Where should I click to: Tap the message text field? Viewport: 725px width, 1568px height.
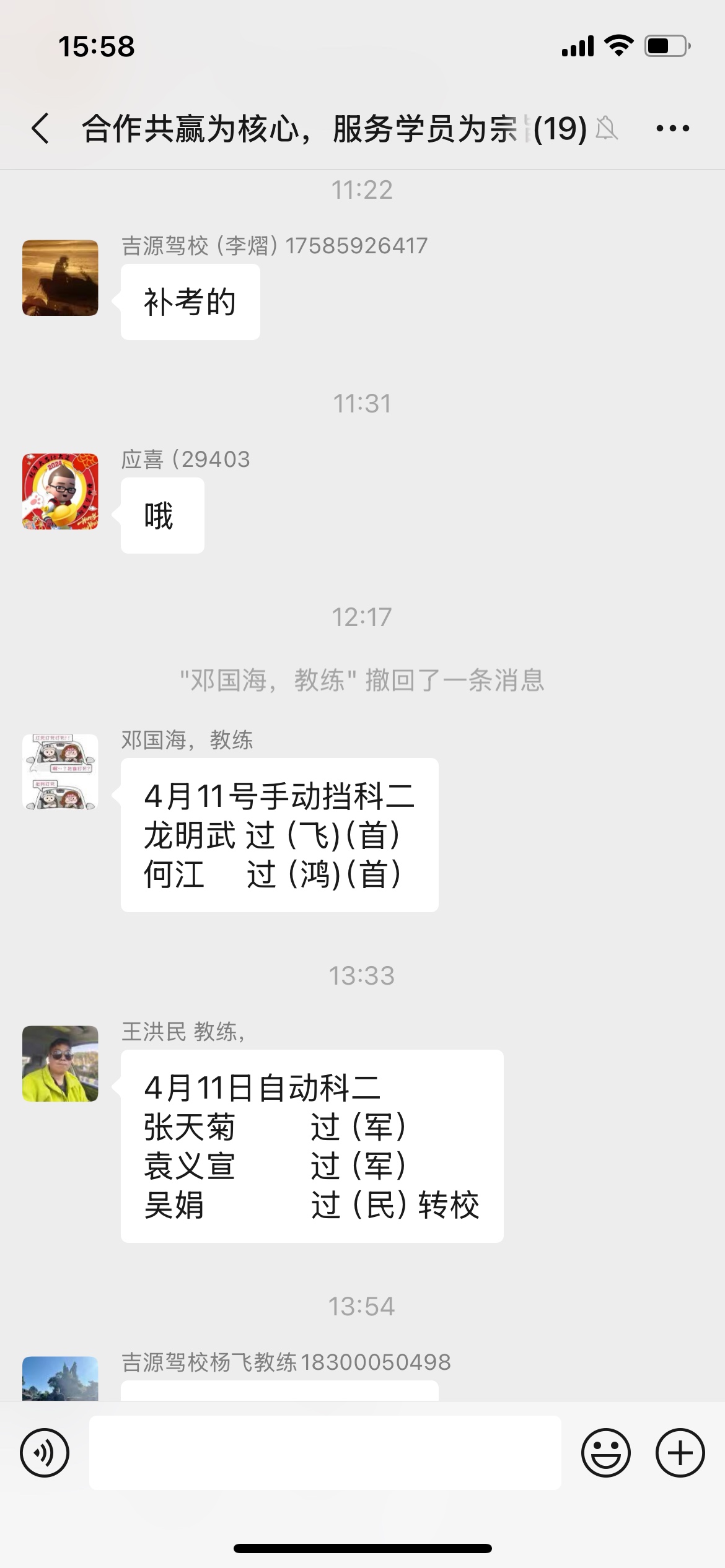pyautogui.click(x=325, y=1453)
